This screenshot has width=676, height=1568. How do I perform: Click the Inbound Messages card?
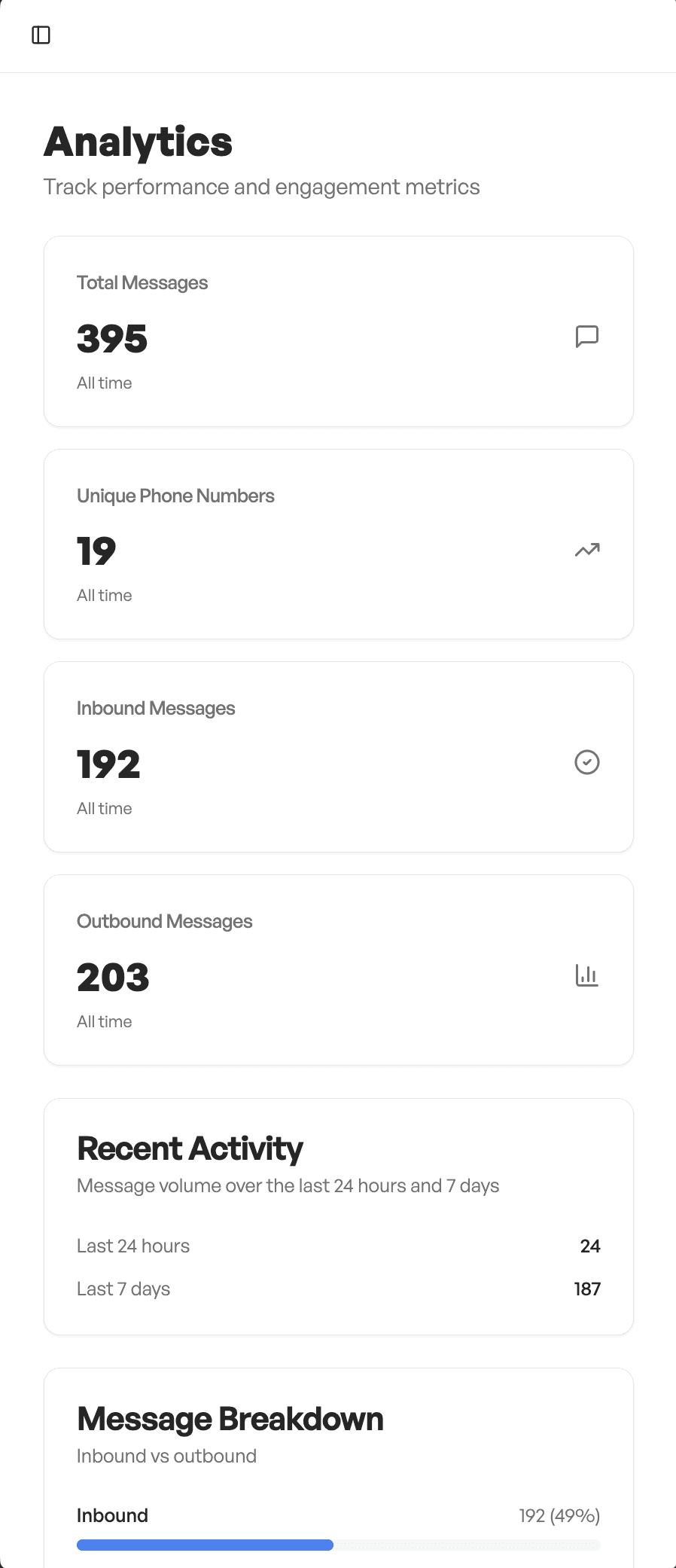[x=338, y=757]
